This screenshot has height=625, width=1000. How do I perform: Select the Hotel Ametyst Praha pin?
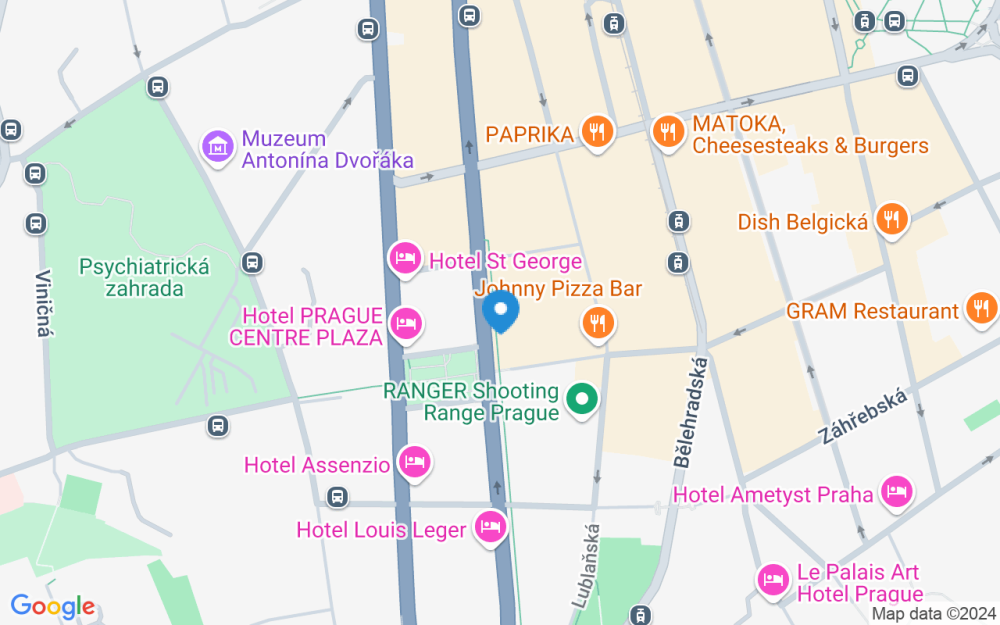click(897, 493)
